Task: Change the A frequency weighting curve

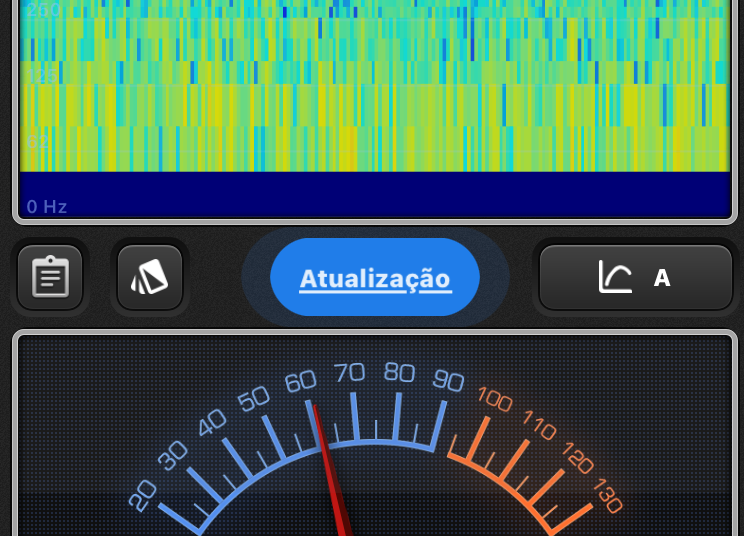Action: click(x=636, y=278)
